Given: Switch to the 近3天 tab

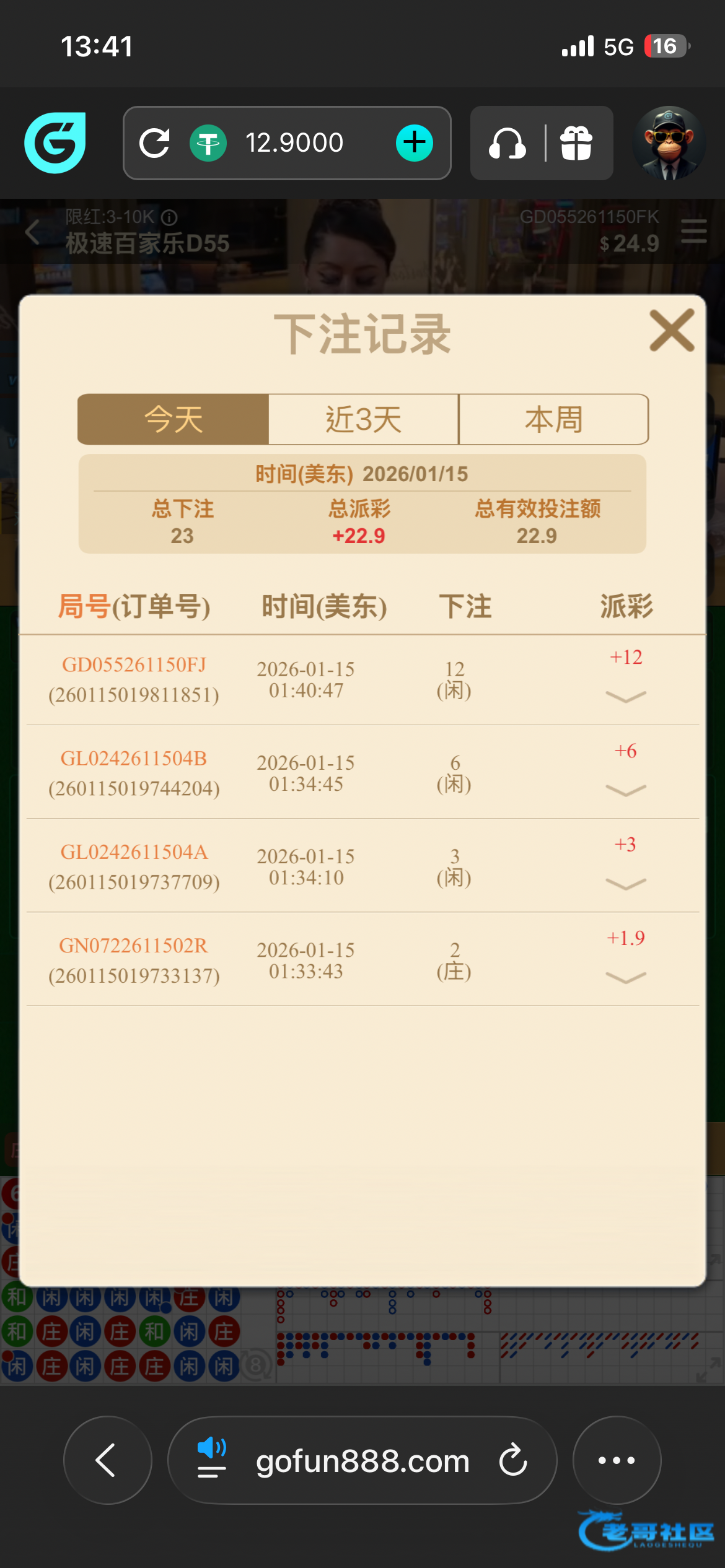Looking at the screenshot, I should [x=363, y=419].
